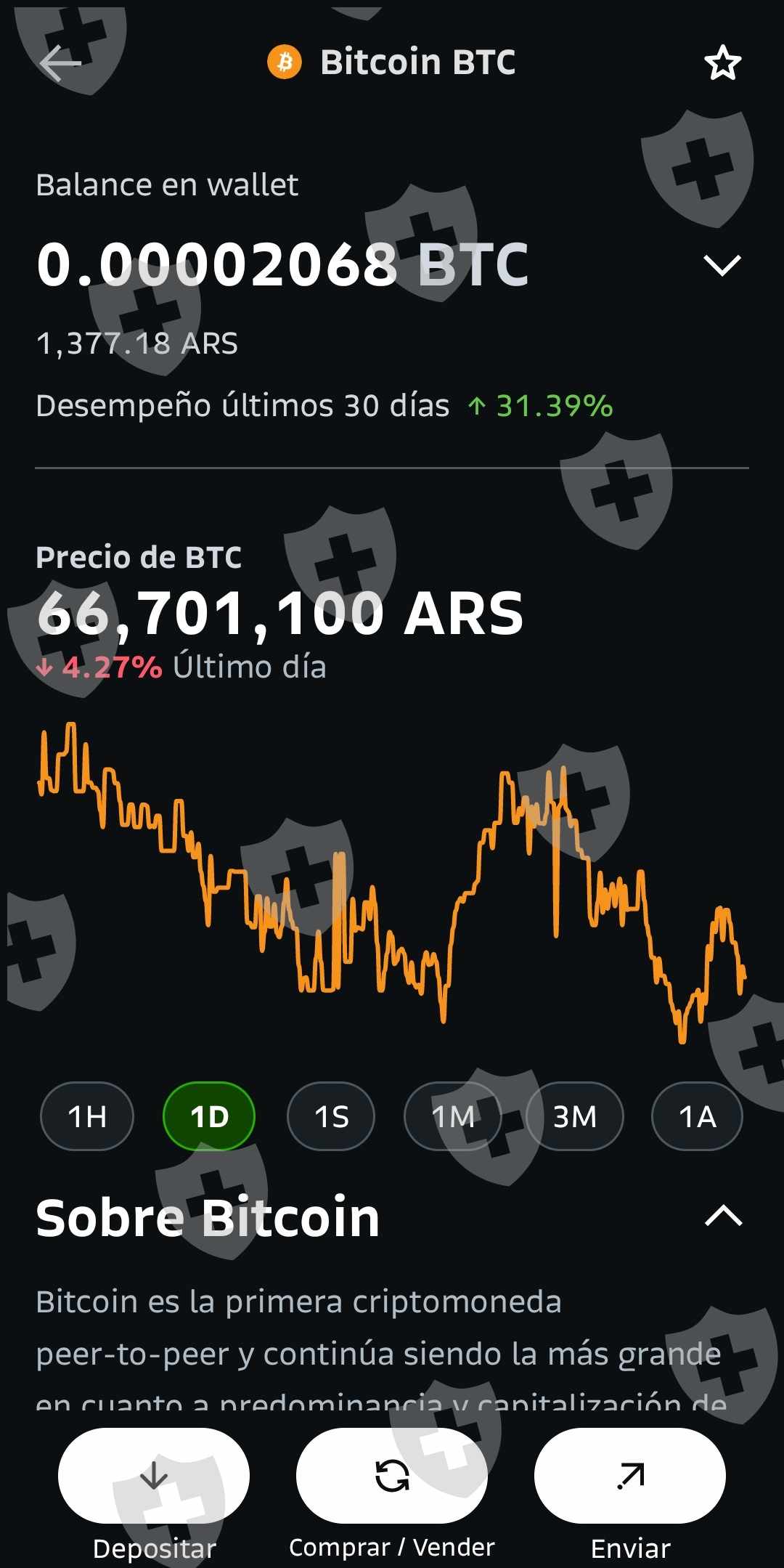Collapse the Sobre Bitcoin section
Screen dimensions: 784x1568
723,1216
